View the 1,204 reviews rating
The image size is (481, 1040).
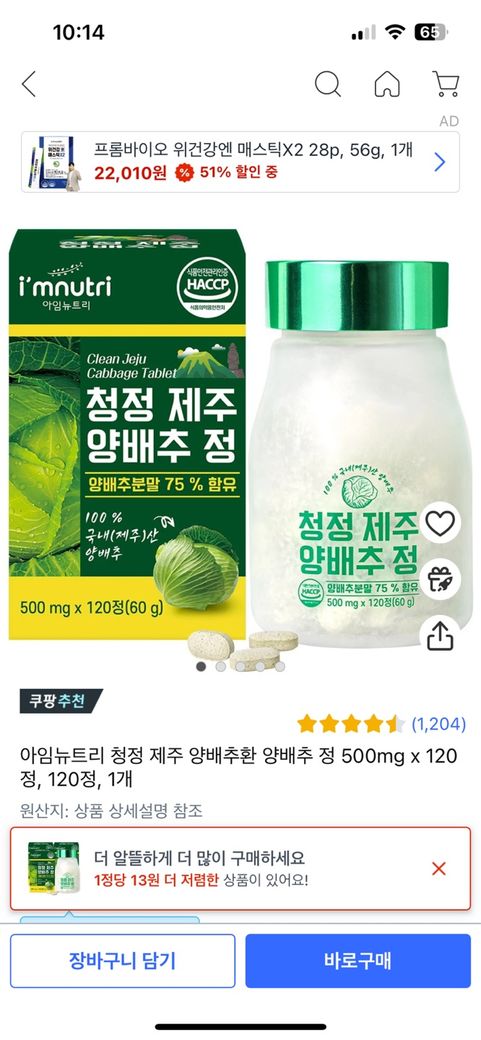[x=381, y=724]
